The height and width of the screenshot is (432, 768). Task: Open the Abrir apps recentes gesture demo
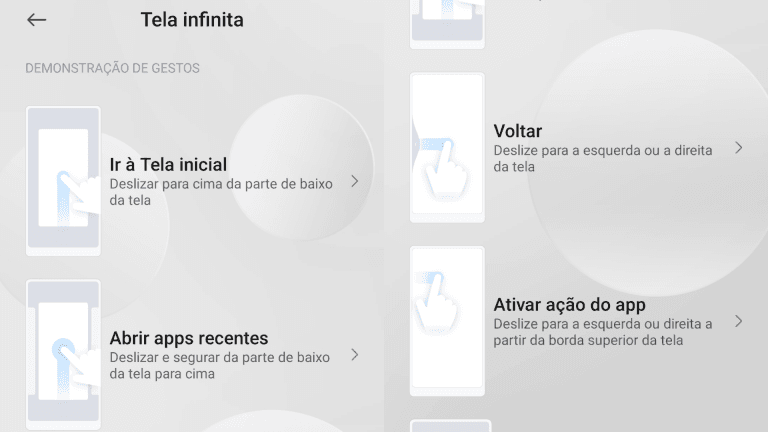pos(200,355)
